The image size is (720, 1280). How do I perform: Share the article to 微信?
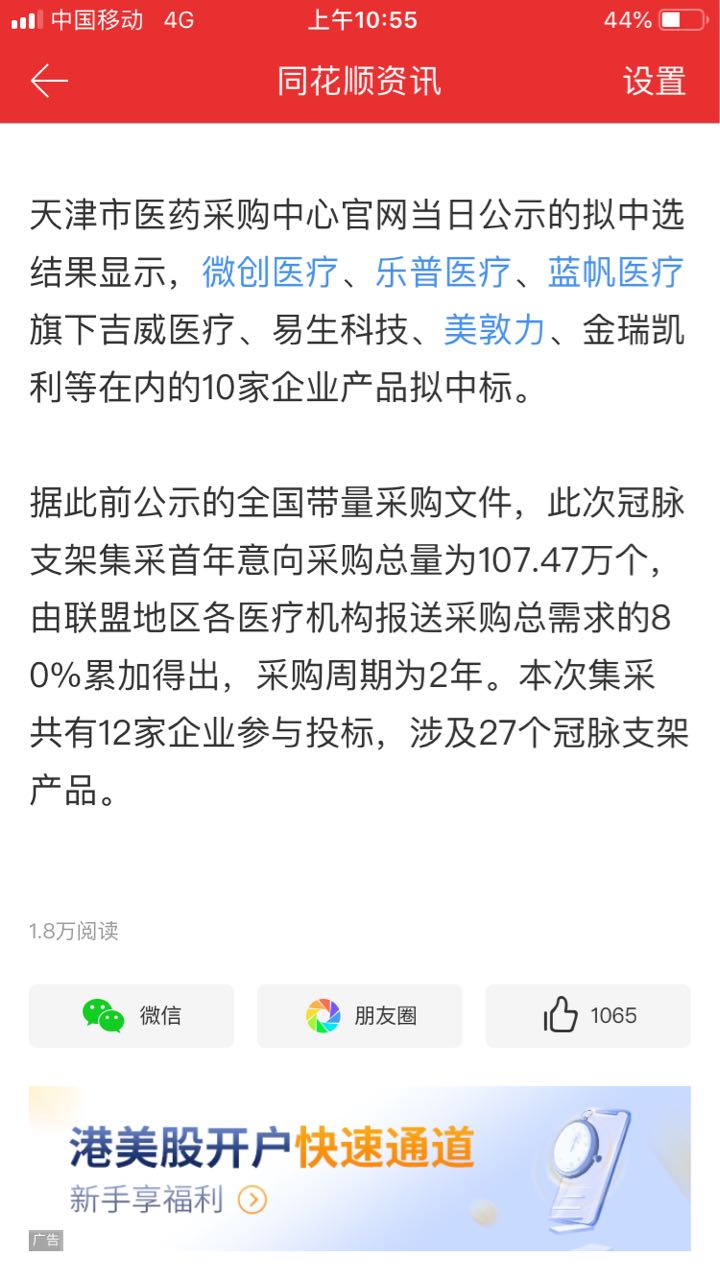point(131,1016)
